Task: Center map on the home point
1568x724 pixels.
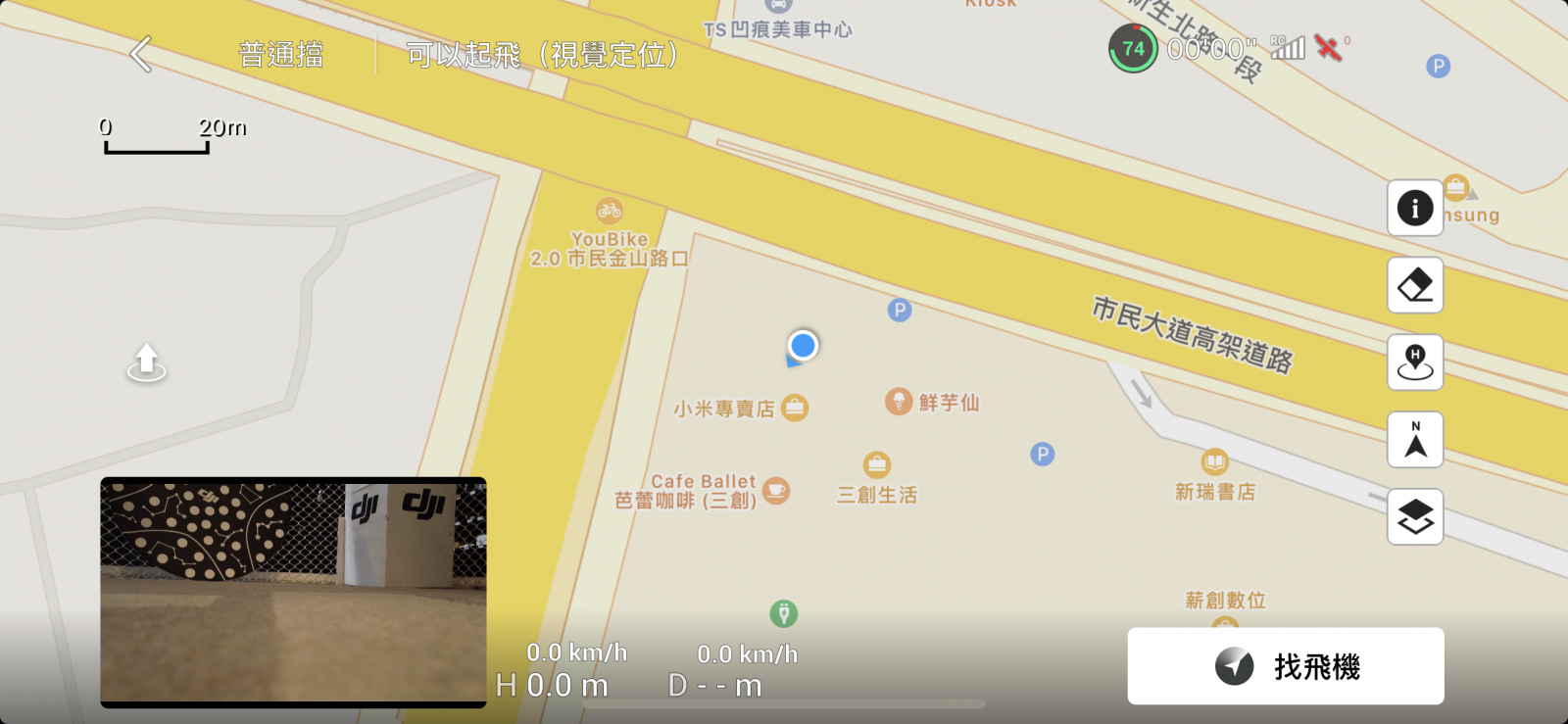Action: click(1414, 362)
